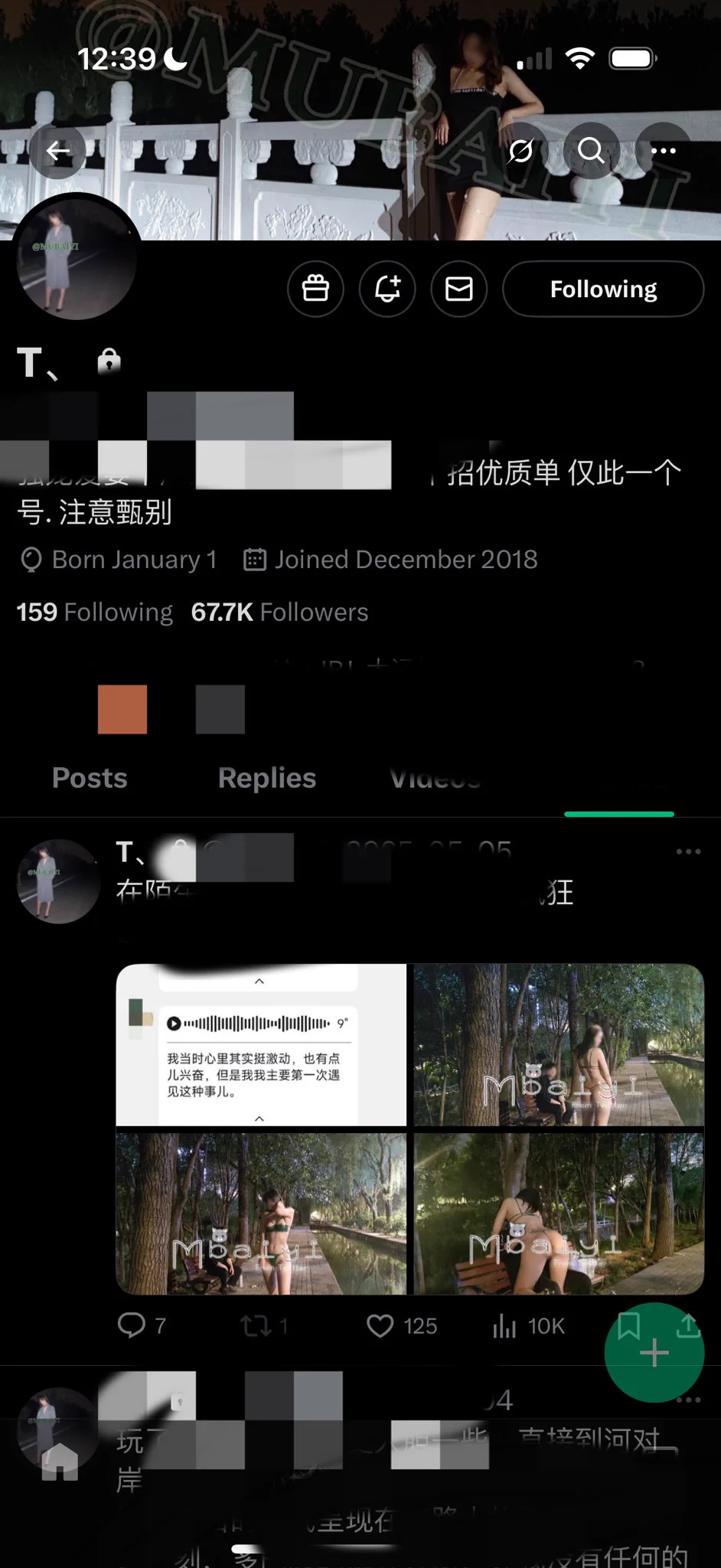The image size is (721, 1568).
Task: Open the first post's overflow menu
Action: 687,851
